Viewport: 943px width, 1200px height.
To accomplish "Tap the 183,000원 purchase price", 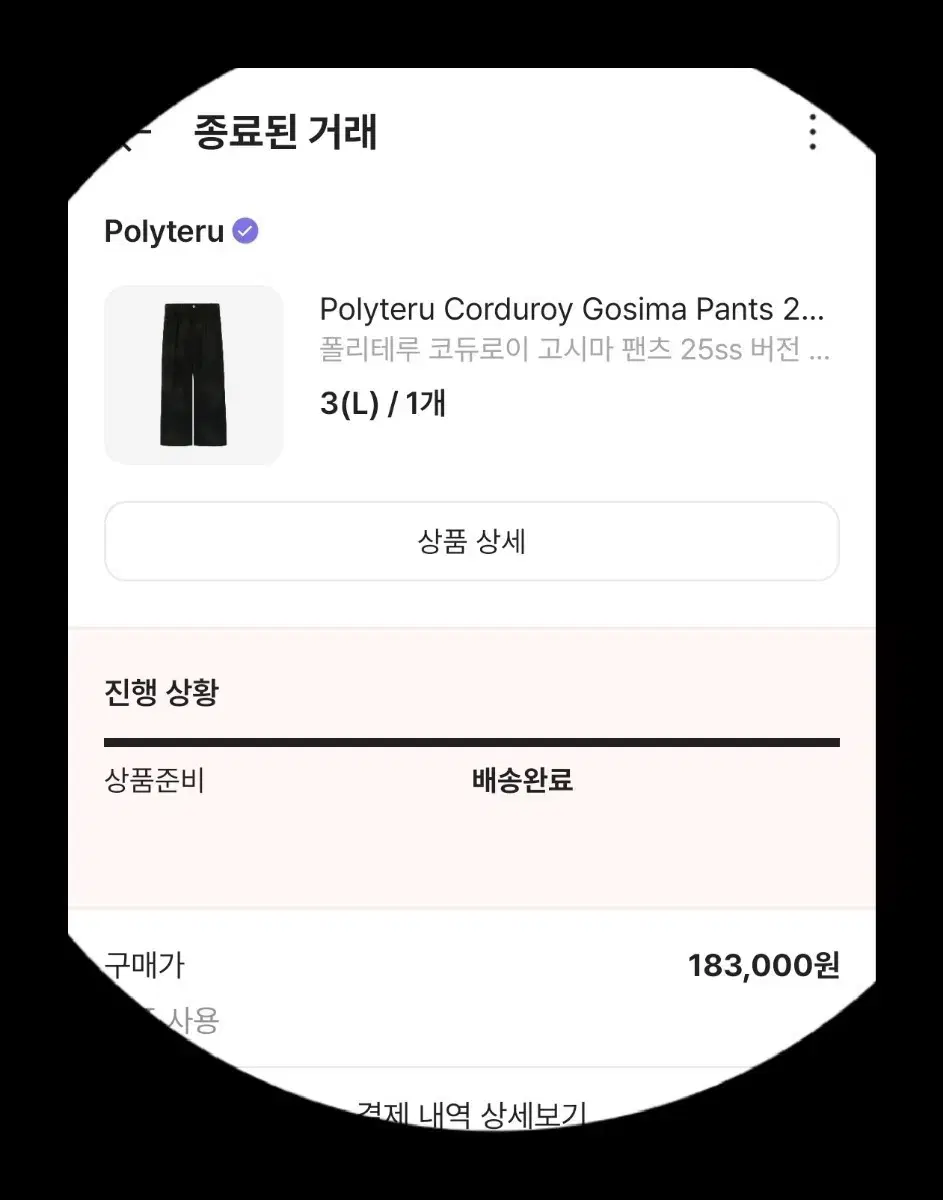I will (x=765, y=966).
